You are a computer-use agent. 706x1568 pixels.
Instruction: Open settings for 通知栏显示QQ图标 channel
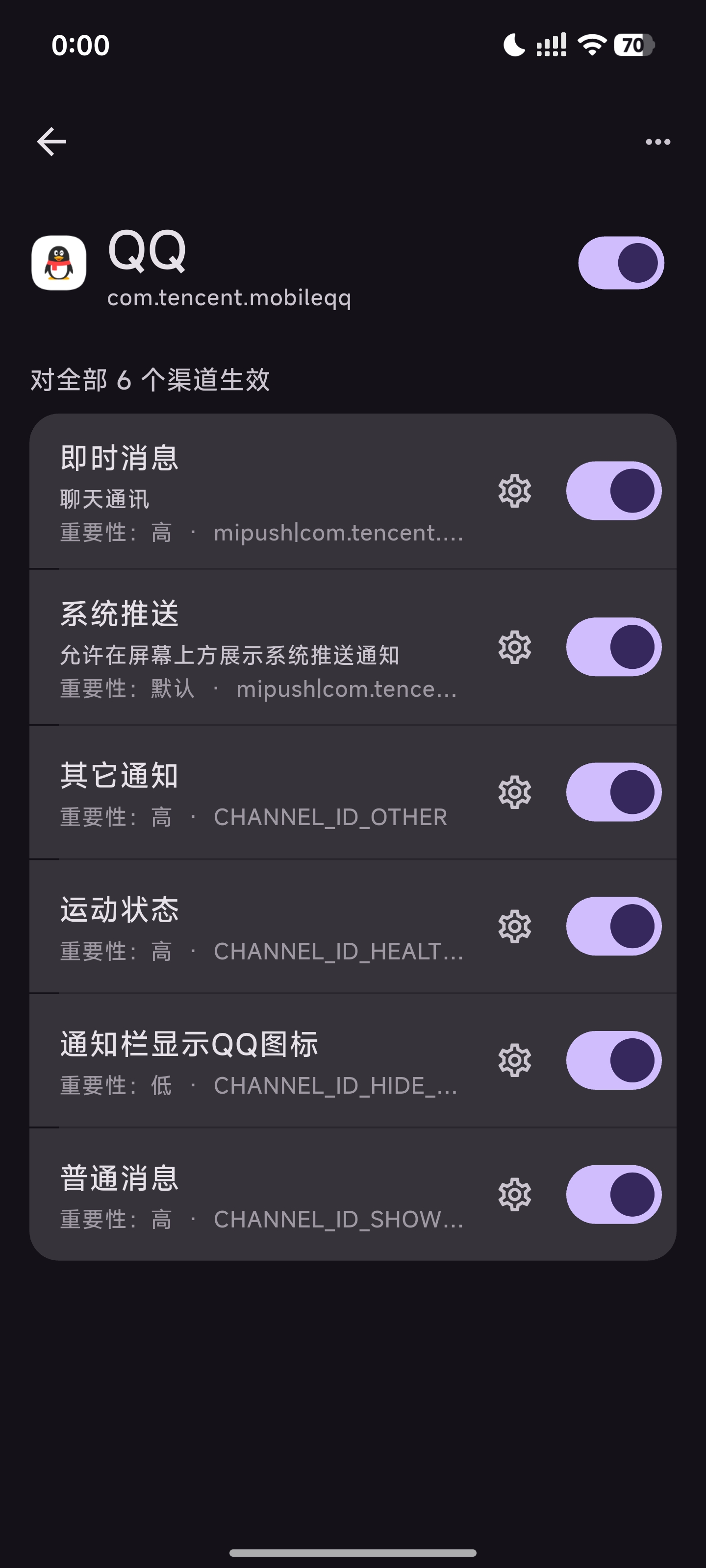point(515,1060)
